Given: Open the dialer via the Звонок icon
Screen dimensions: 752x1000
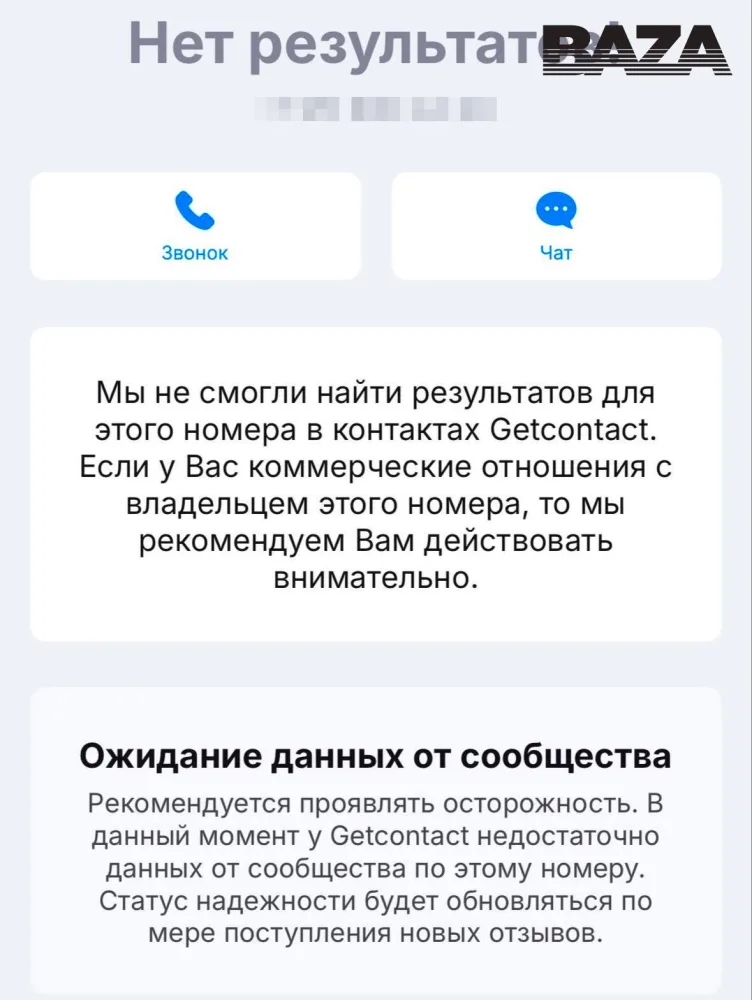Looking at the screenshot, I should point(196,209).
